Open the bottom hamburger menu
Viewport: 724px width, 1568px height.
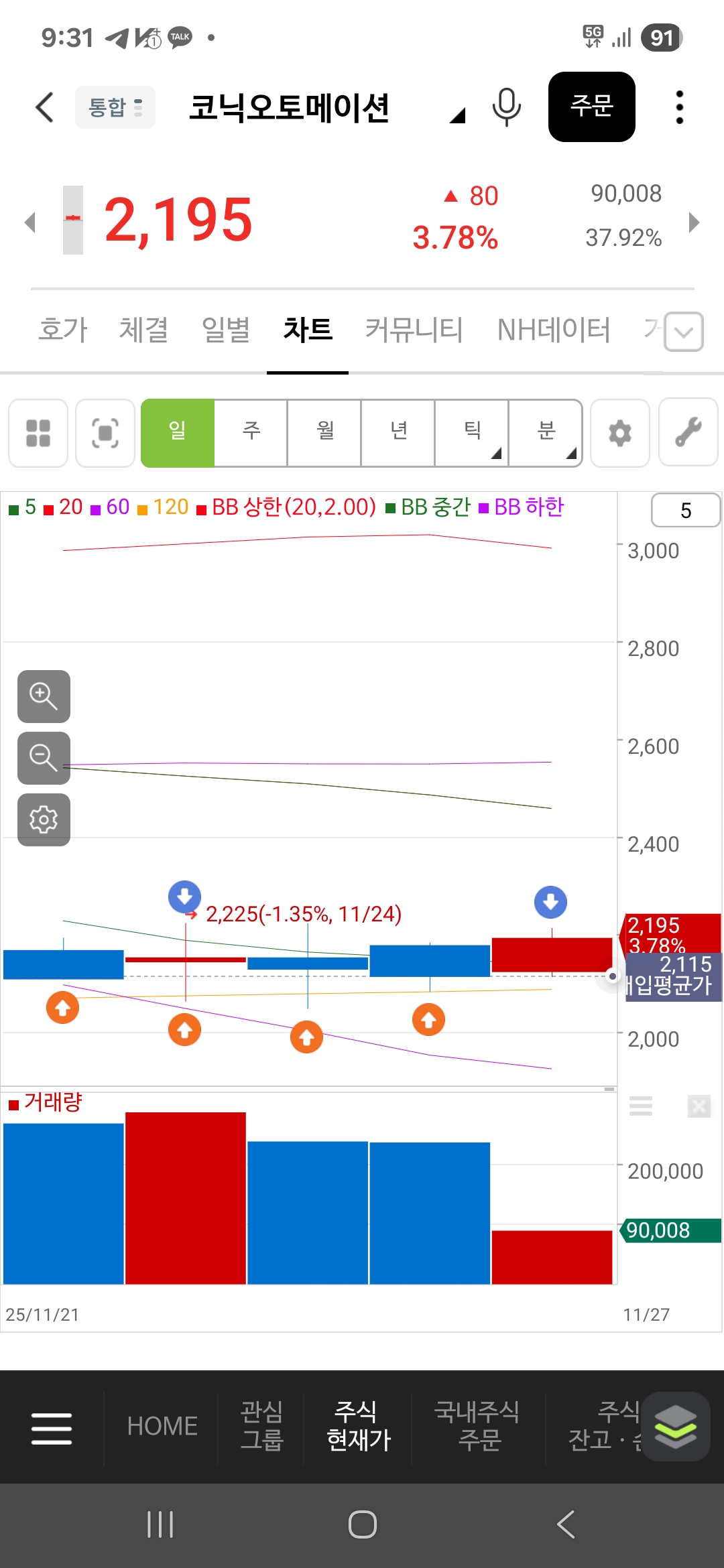(x=52, y=1428)
